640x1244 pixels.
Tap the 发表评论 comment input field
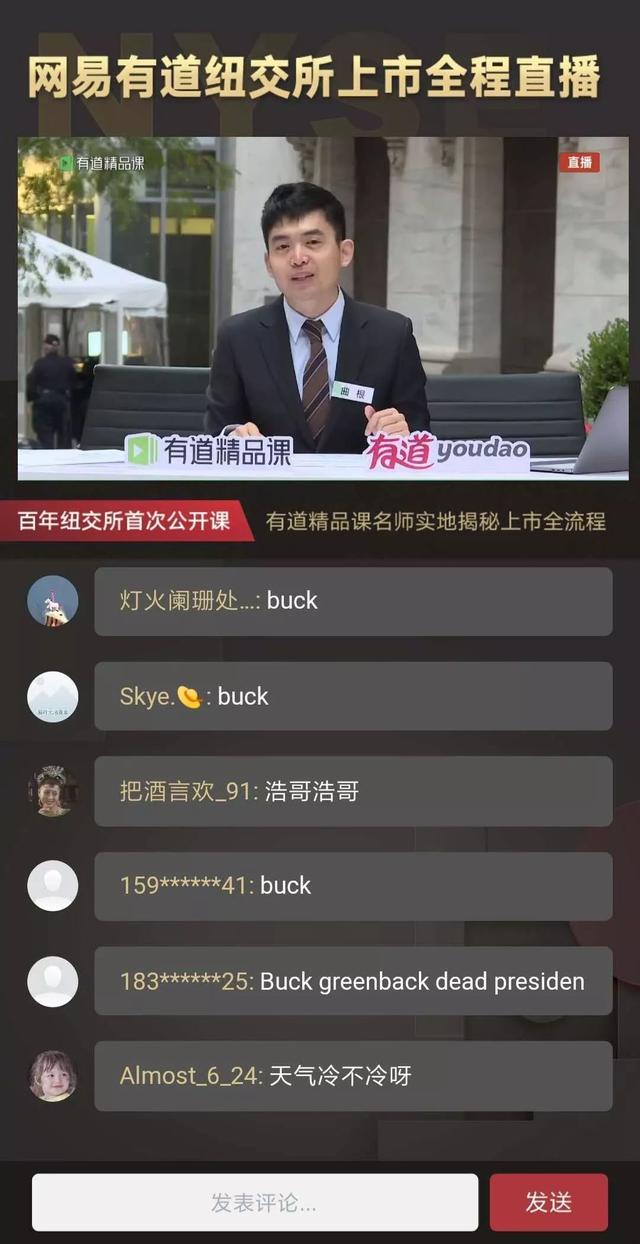click(x=255, y=1202)
